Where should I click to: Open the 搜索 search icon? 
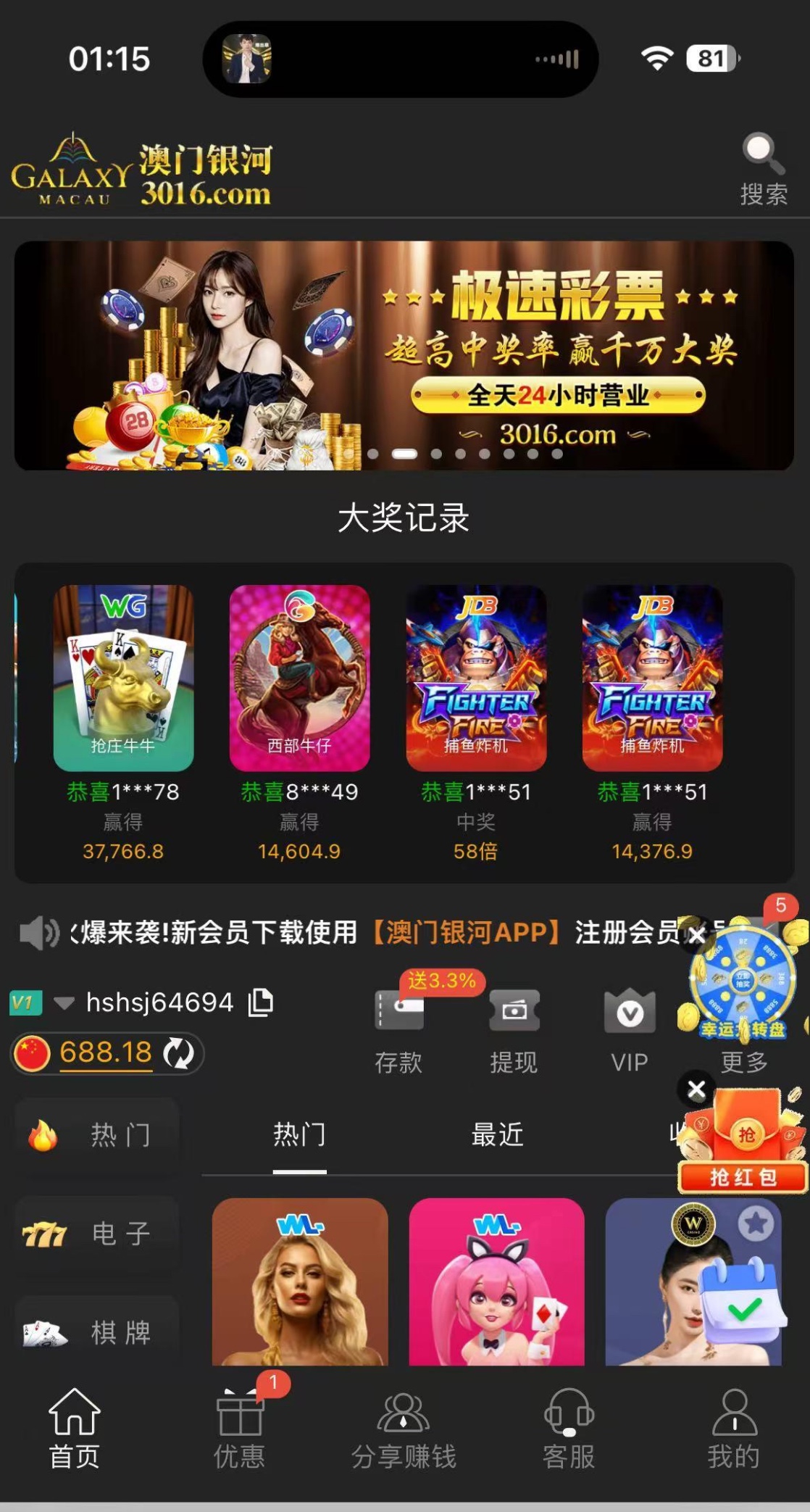(763, 168)
